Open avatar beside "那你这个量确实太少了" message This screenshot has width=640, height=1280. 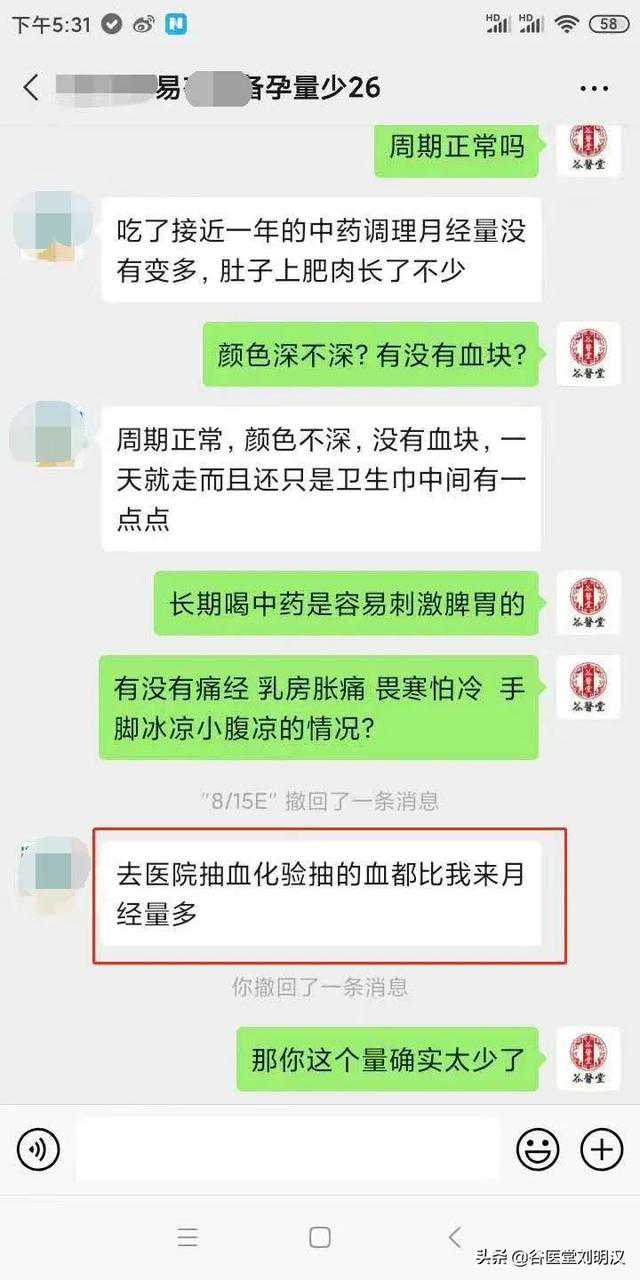click(588, 1057)
